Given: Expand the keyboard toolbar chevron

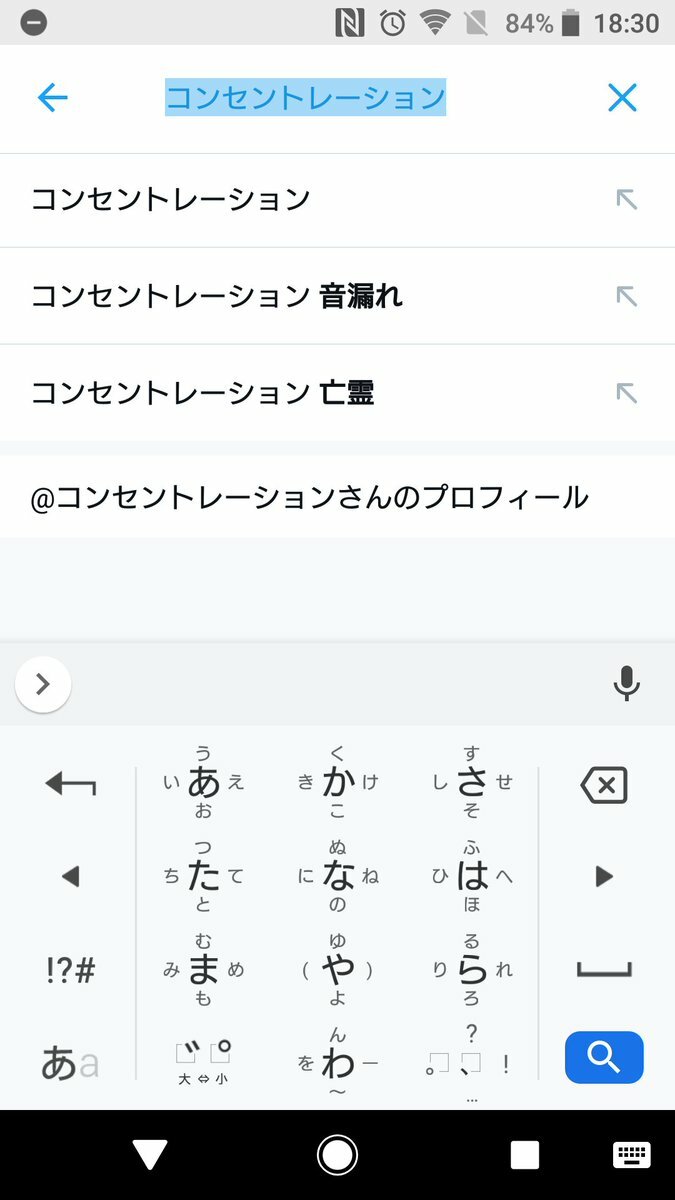Looking at the screenshot, I should pyautogui.click(x=43, y=684).
